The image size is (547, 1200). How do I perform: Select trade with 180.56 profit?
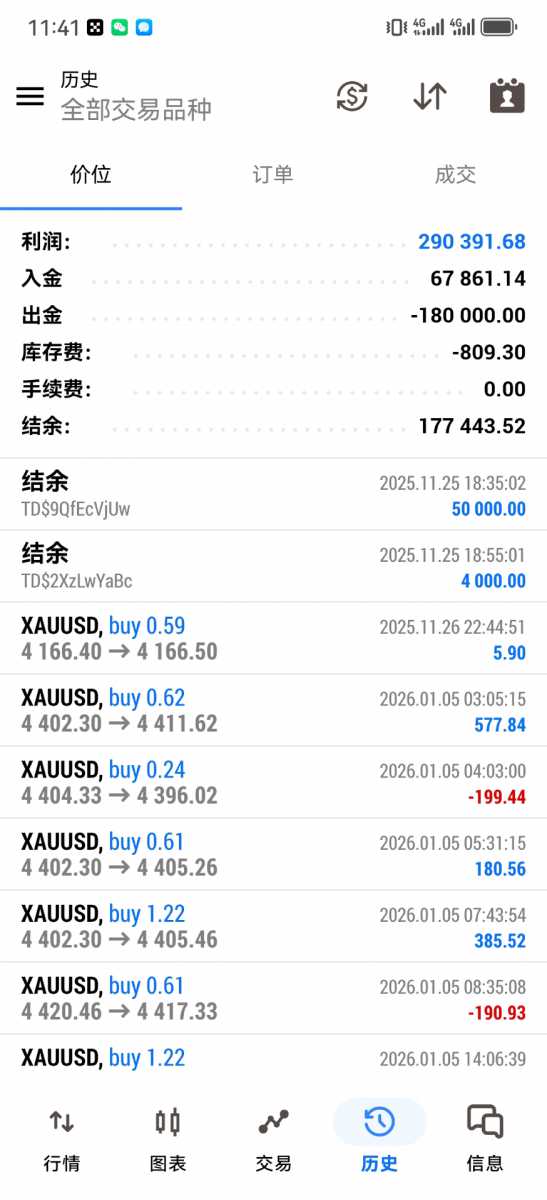[273, 854]
